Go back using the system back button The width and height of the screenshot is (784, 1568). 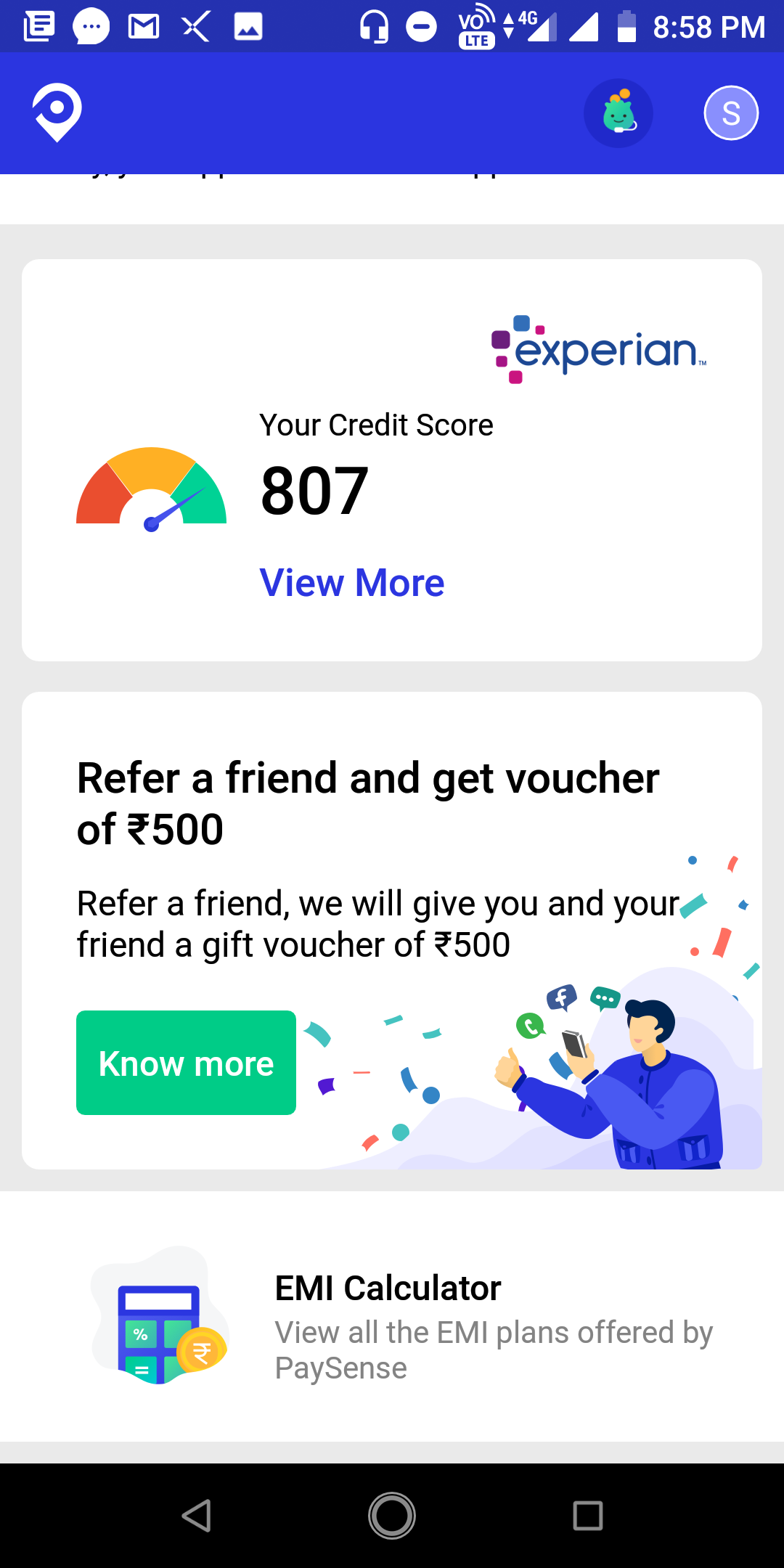pyautogui.click(x=196, y=1516)
